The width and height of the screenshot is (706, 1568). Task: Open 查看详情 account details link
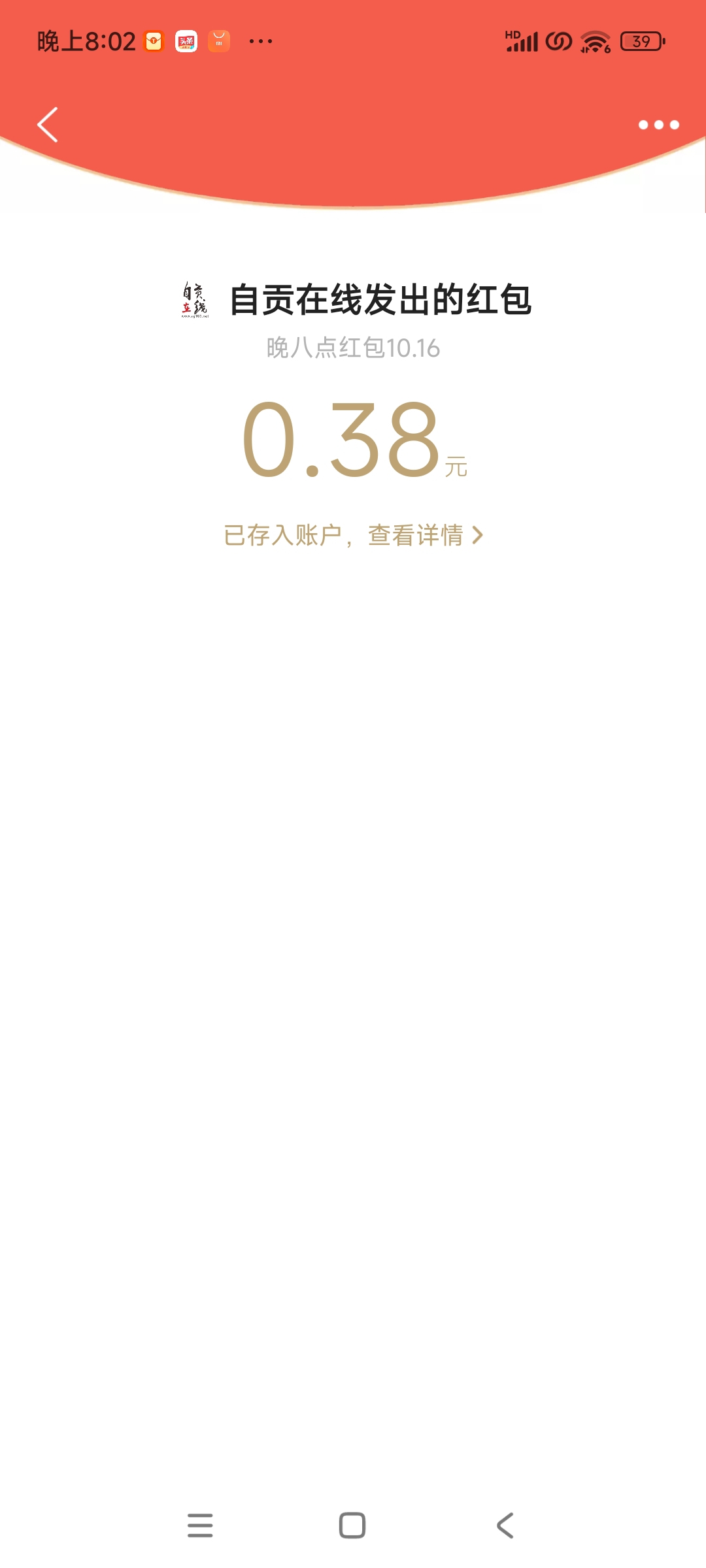425,536
